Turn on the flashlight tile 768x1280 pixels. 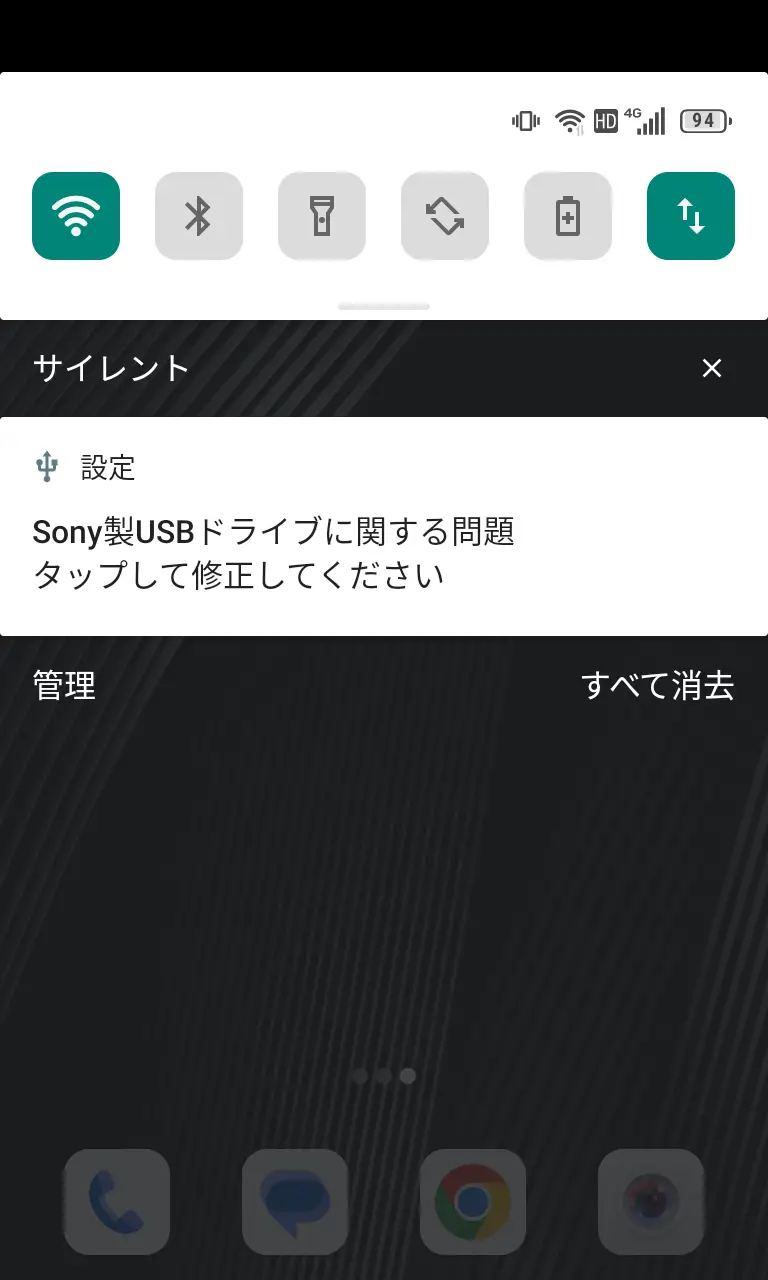322,216
